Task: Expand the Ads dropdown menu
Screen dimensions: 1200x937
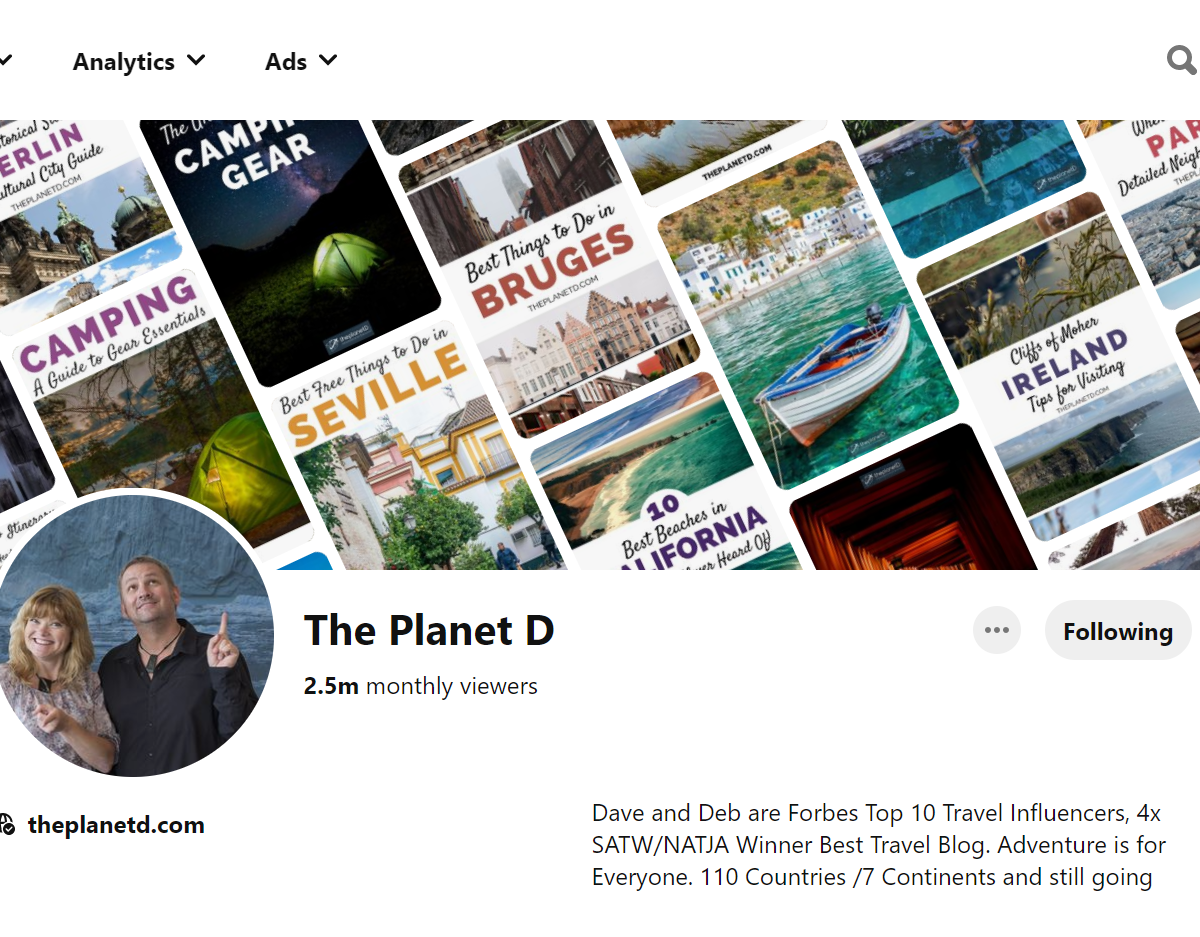Action: tap(300, 62)
